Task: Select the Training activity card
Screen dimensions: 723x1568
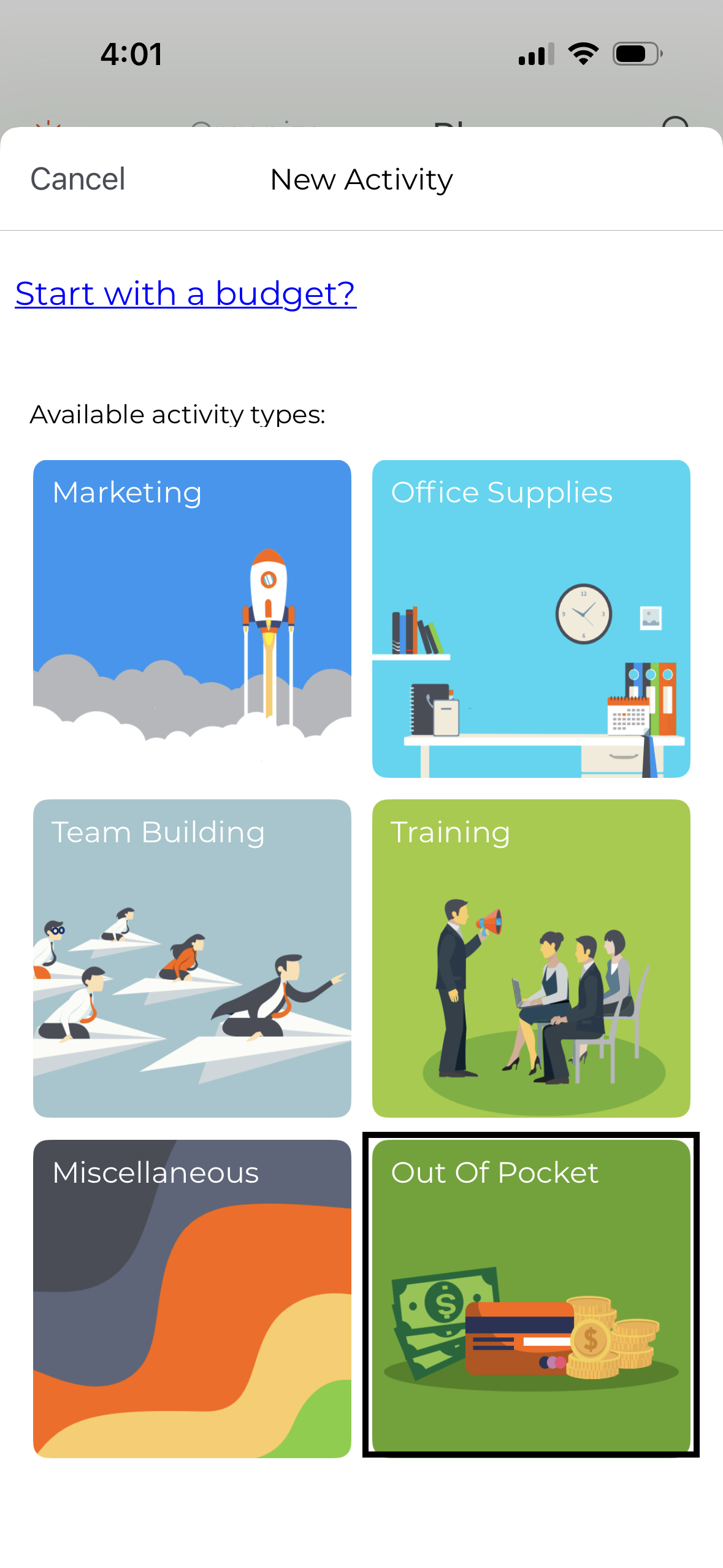Action: (531, 958)
